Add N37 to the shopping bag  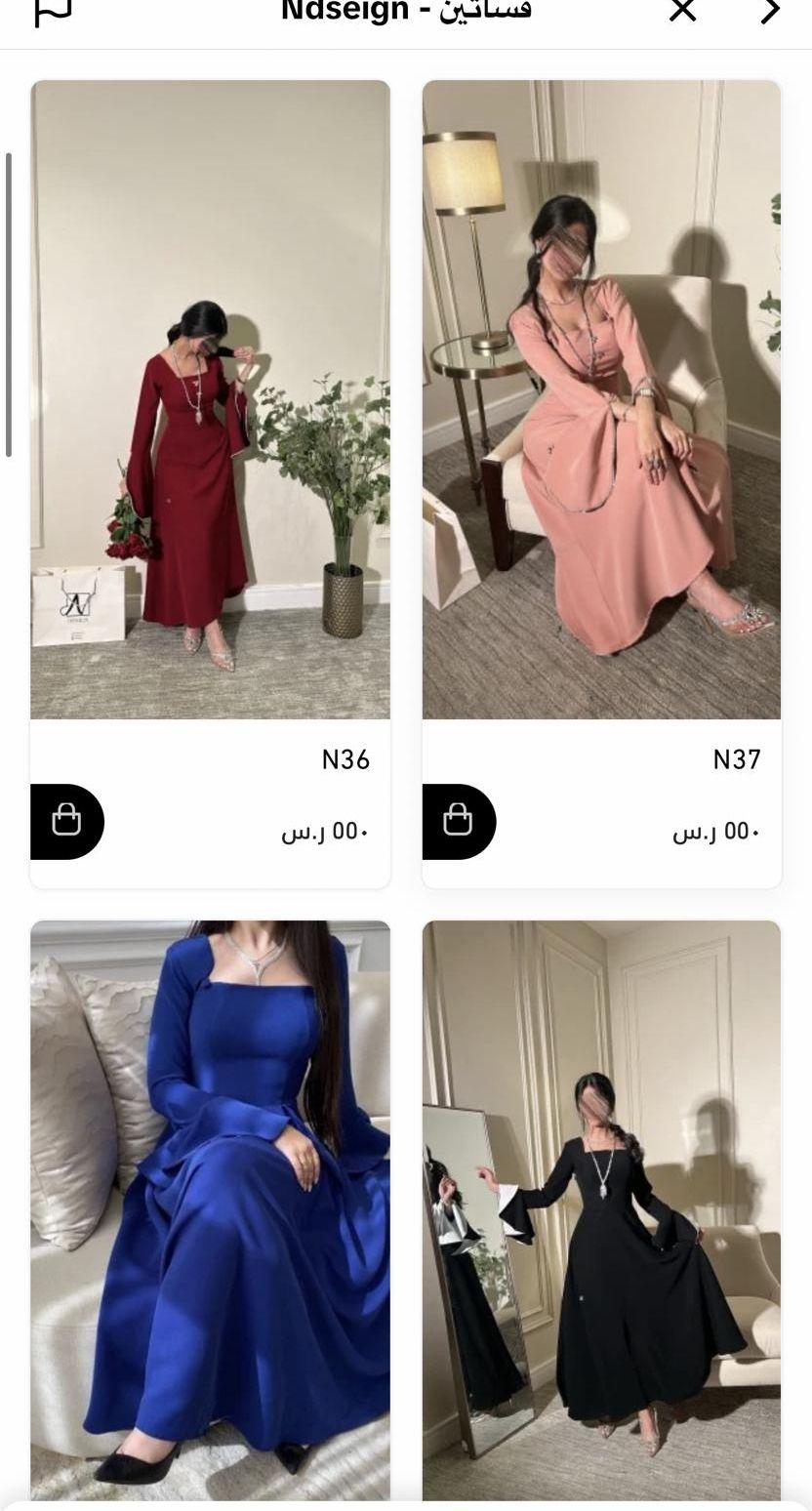click(x=458, y=821)
